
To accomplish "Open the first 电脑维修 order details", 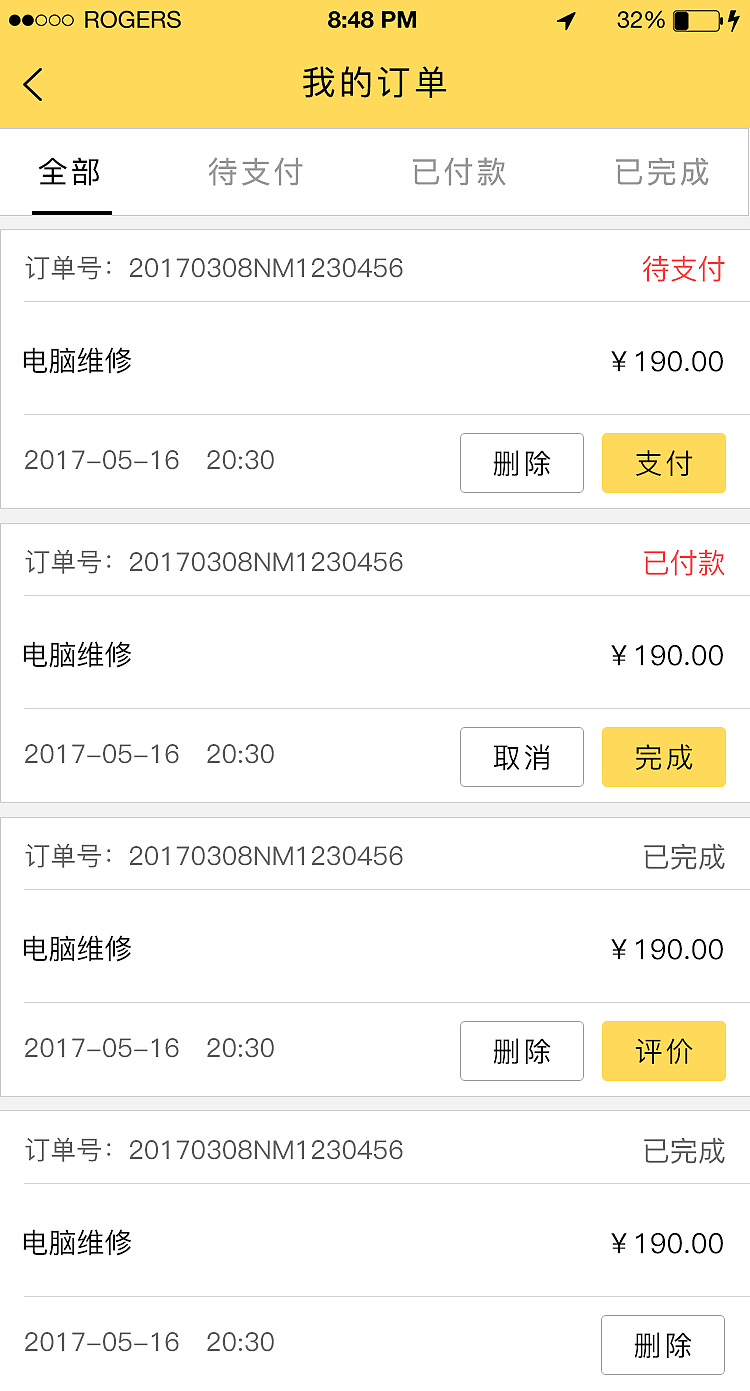I will [75, 361].
